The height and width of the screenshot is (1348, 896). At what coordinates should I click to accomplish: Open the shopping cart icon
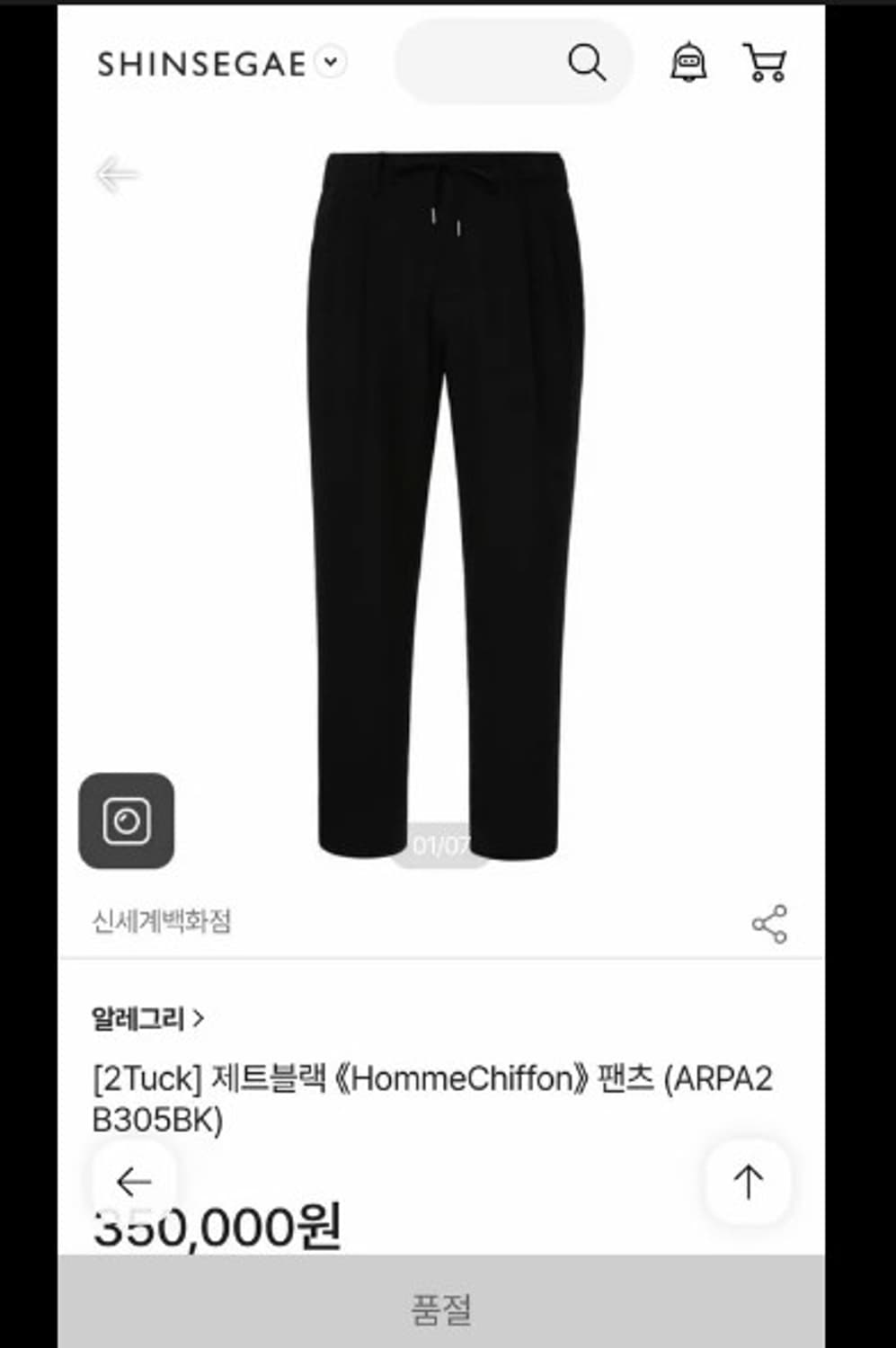click(x=765, y=63)
